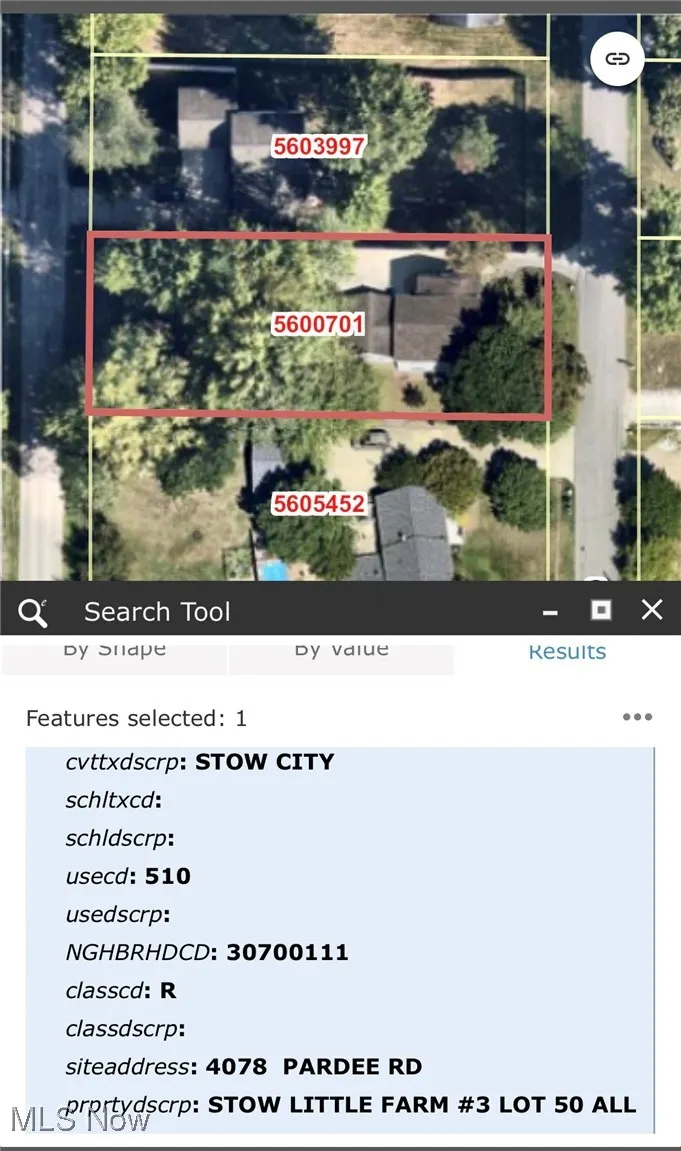Viewport: 681px width, 1151px height.
Task: Switch to the By Value tab
Action: [x=341, y=652]
